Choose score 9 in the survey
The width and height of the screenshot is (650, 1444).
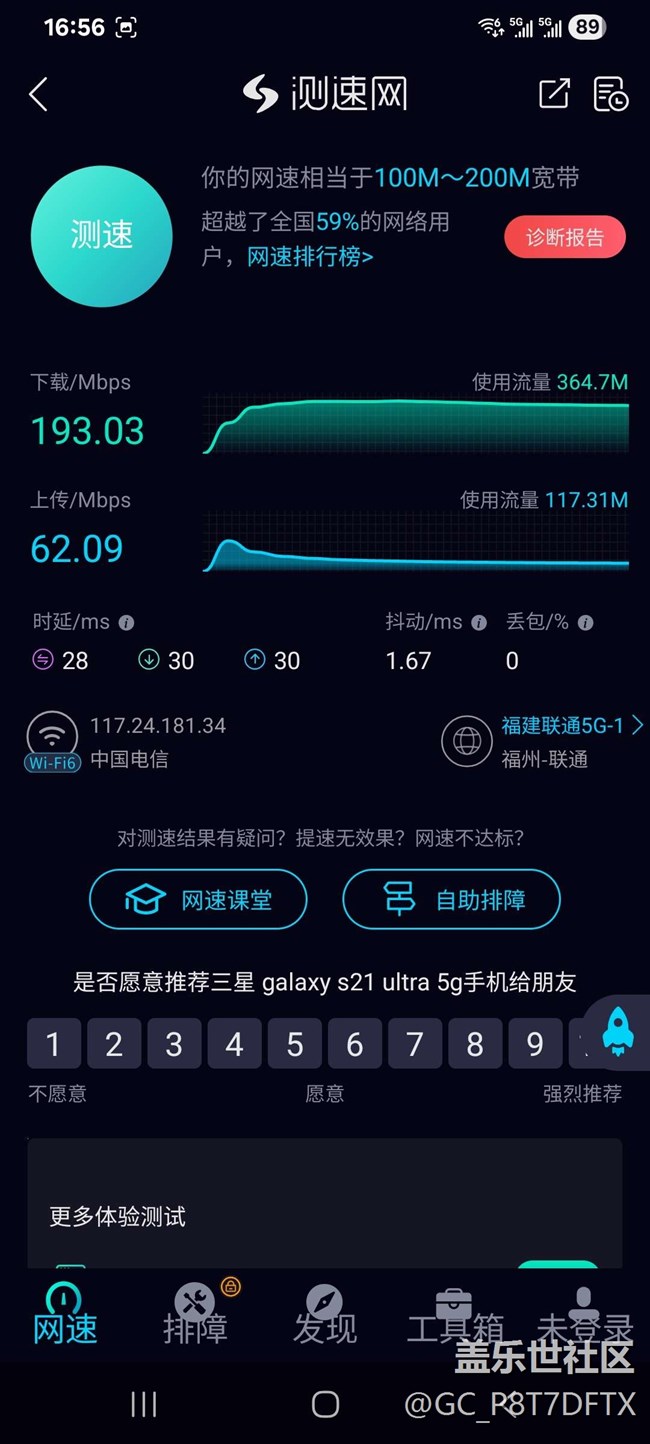click(535, 1045)
